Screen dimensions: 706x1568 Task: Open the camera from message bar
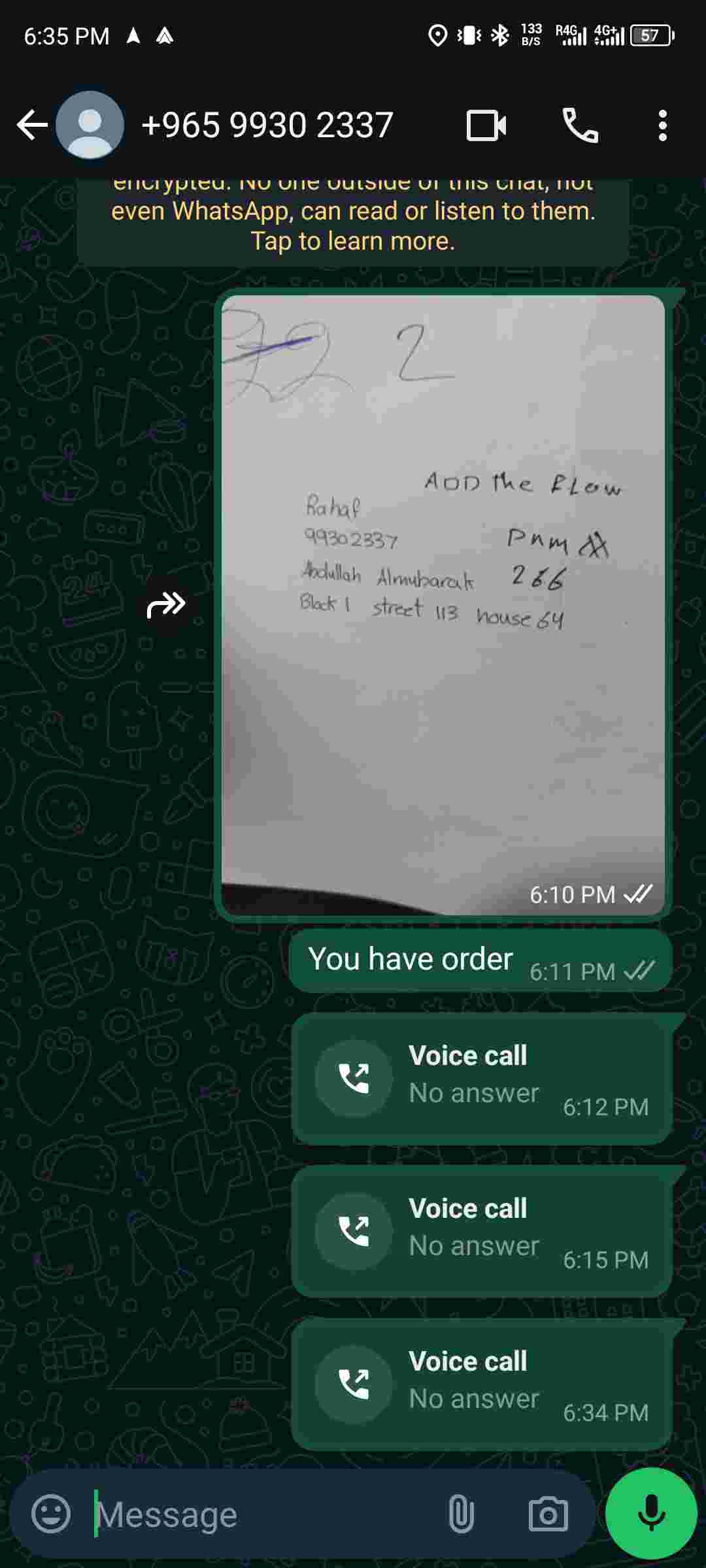tap(548, 1514)
